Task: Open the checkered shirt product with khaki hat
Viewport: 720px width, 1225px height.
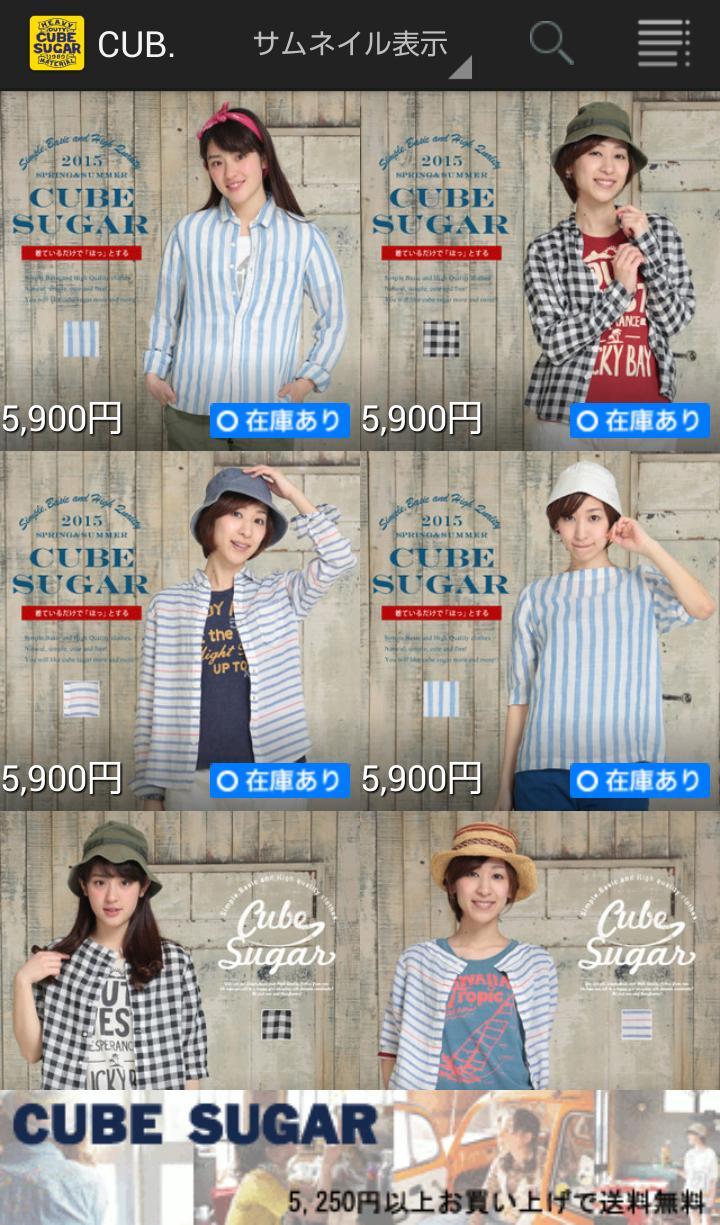Action: 180,950
